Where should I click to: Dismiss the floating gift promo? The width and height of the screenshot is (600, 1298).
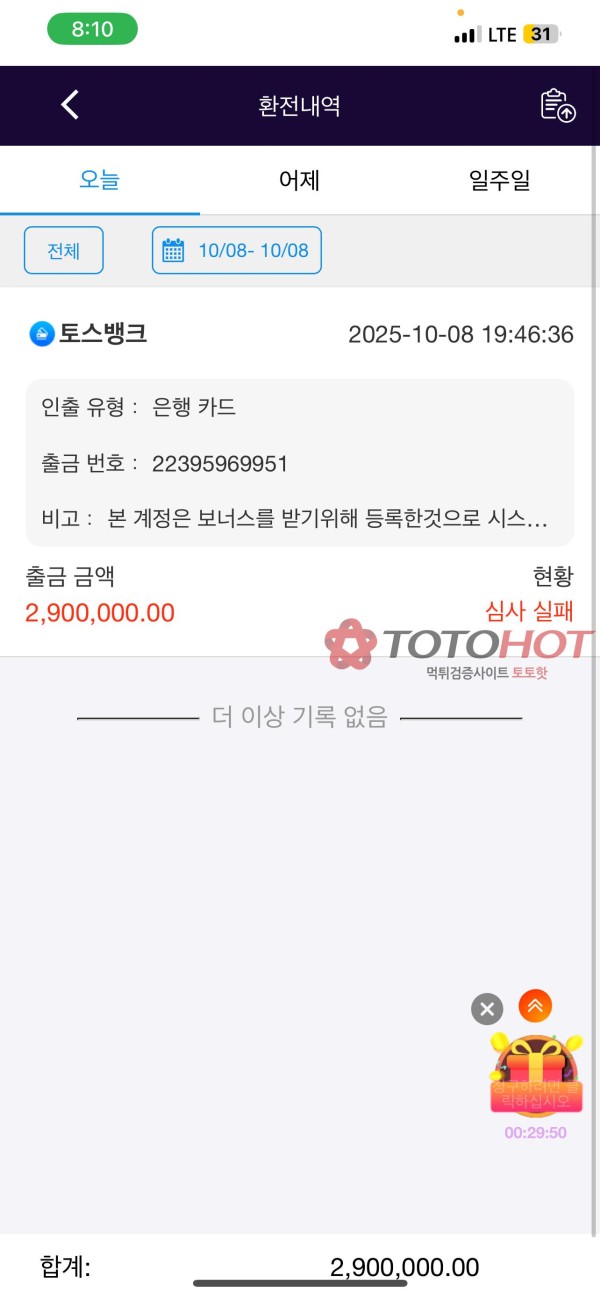tap(487, 1009)
